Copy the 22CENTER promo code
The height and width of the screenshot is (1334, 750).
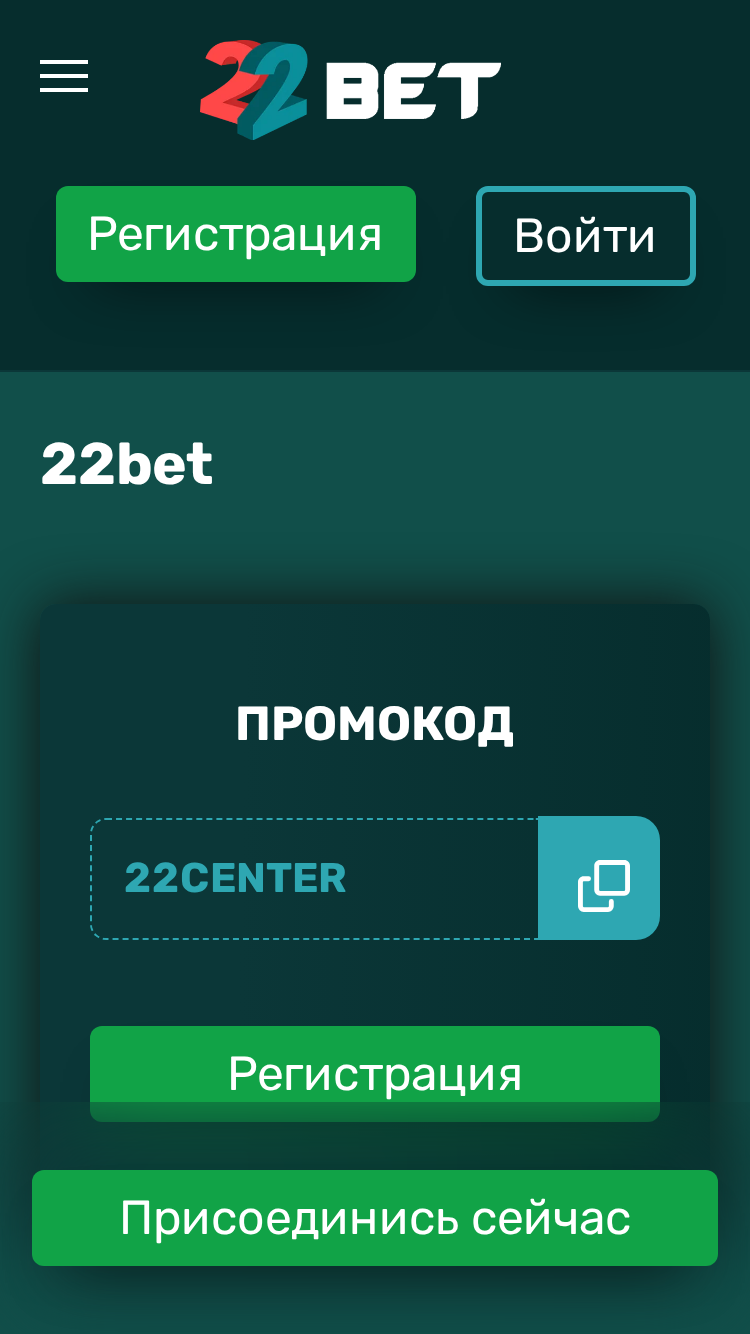[599, 878]
